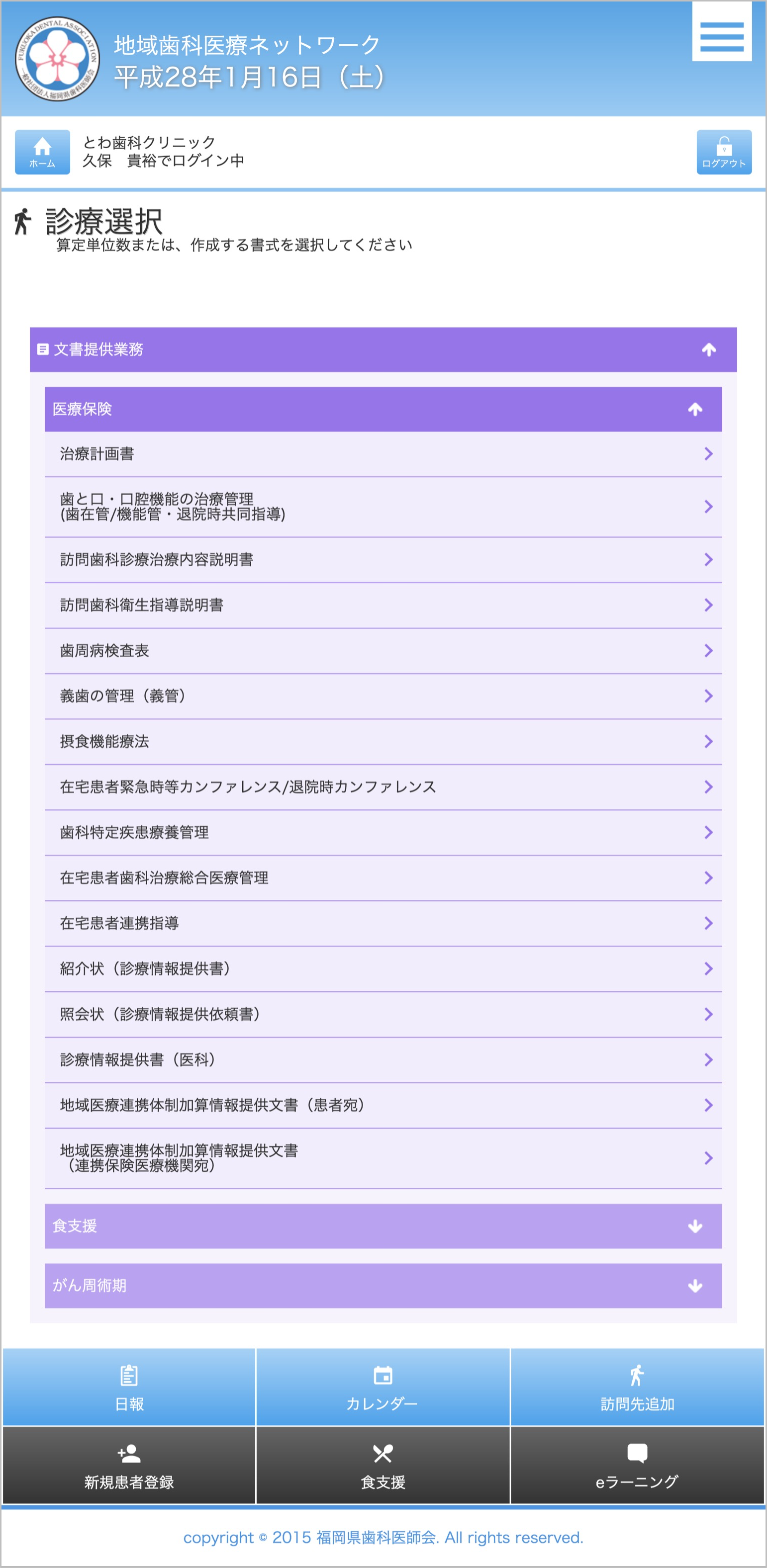Image resolution: width=767 pixels, height=1568 pixels.
Task: Open 歯周病検査表
Action: [x=383, y=651]
